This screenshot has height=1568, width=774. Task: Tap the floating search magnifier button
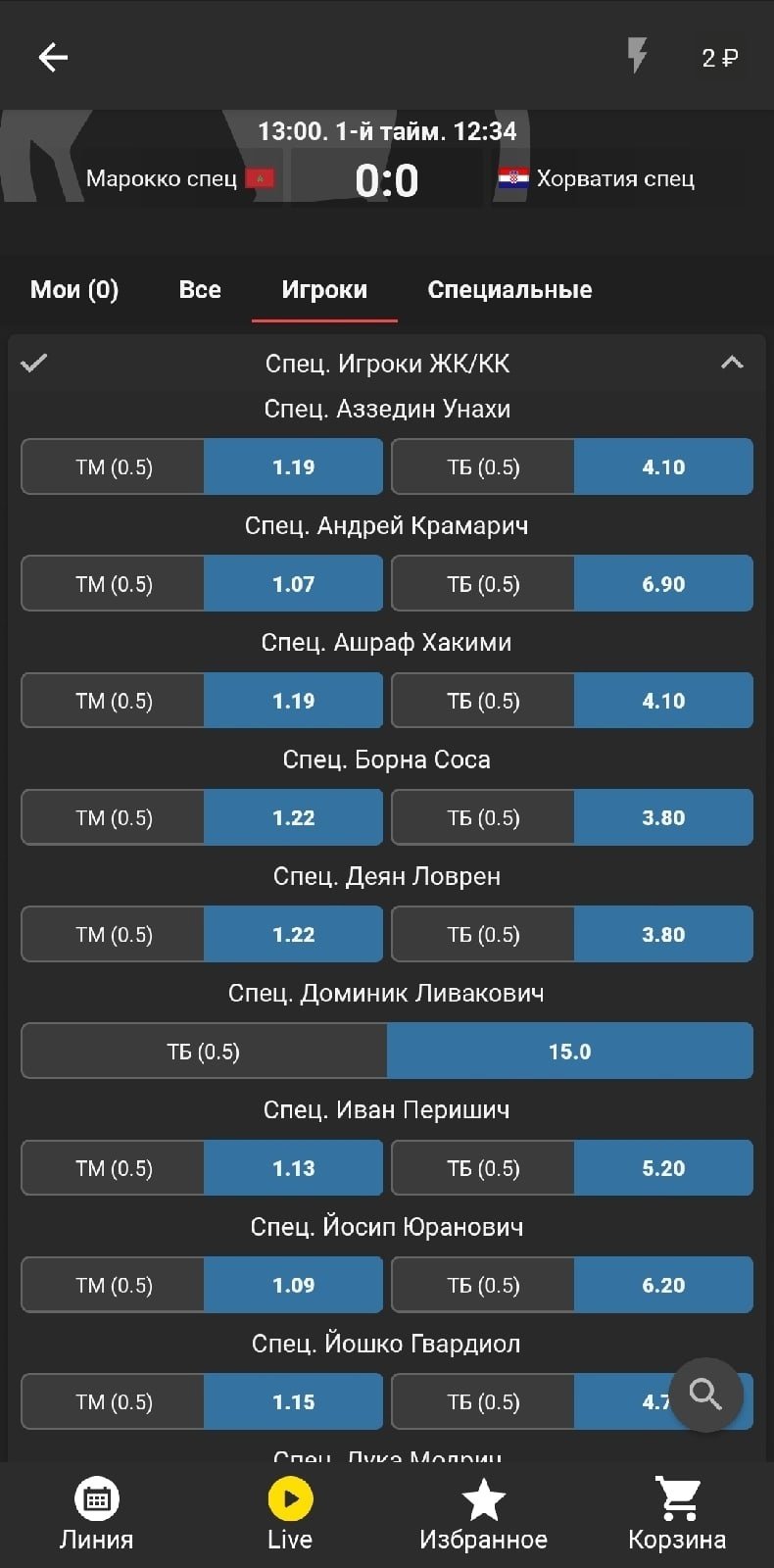(704, 1394)
